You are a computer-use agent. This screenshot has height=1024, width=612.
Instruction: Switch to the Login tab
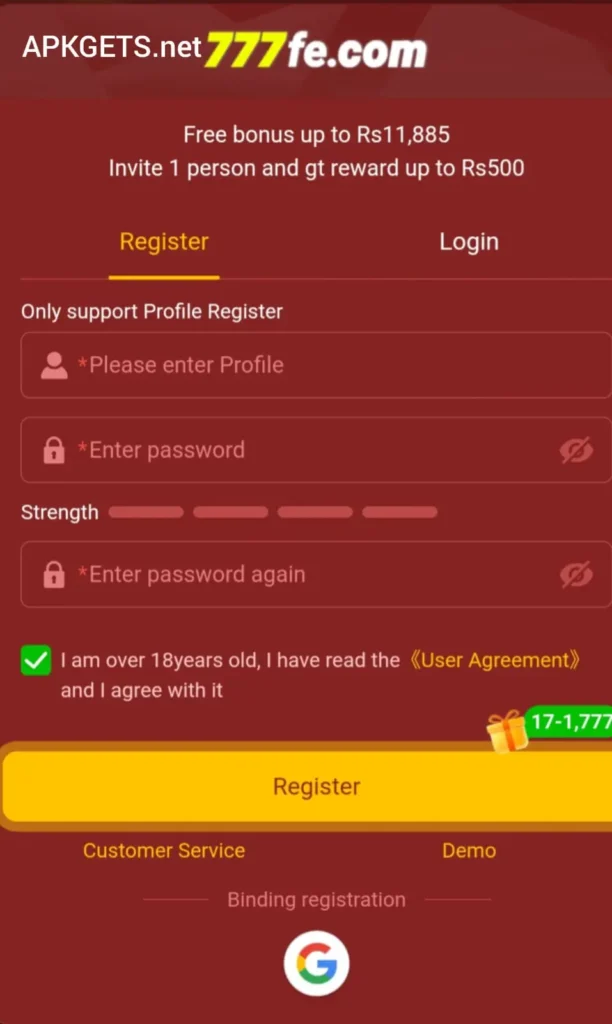468,242
